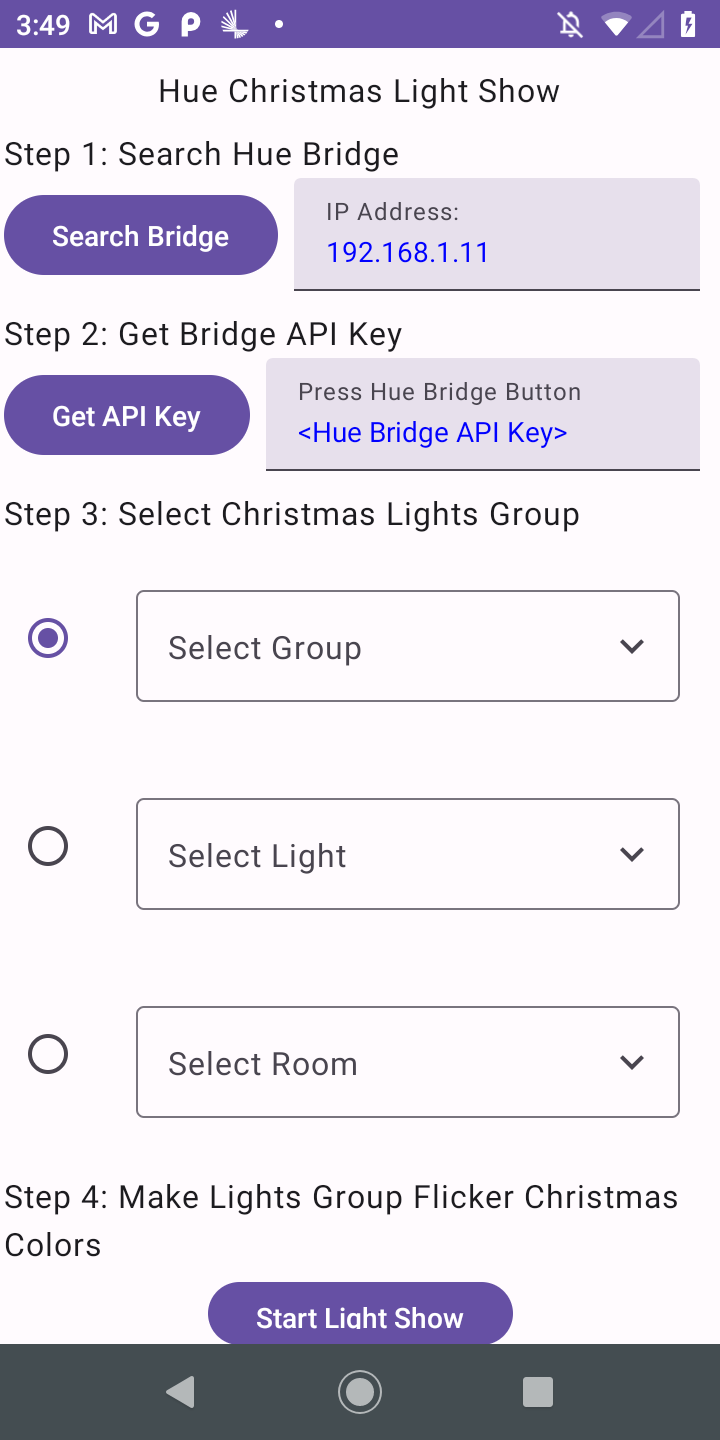Open recent apps with the square button
This screenshot has width=720, height=1440.
538,1391
